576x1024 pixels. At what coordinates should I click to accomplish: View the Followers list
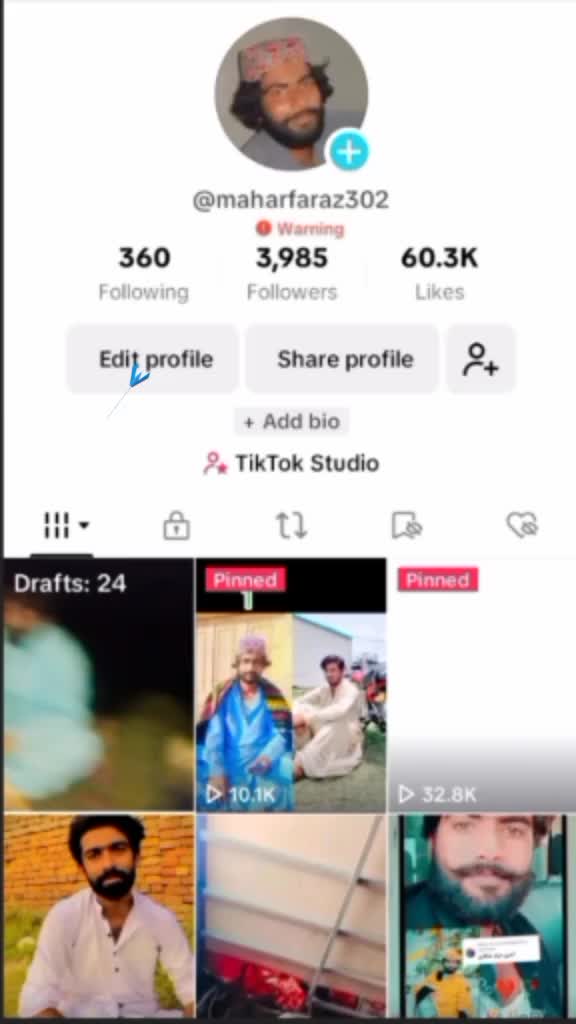coord(291,274)
